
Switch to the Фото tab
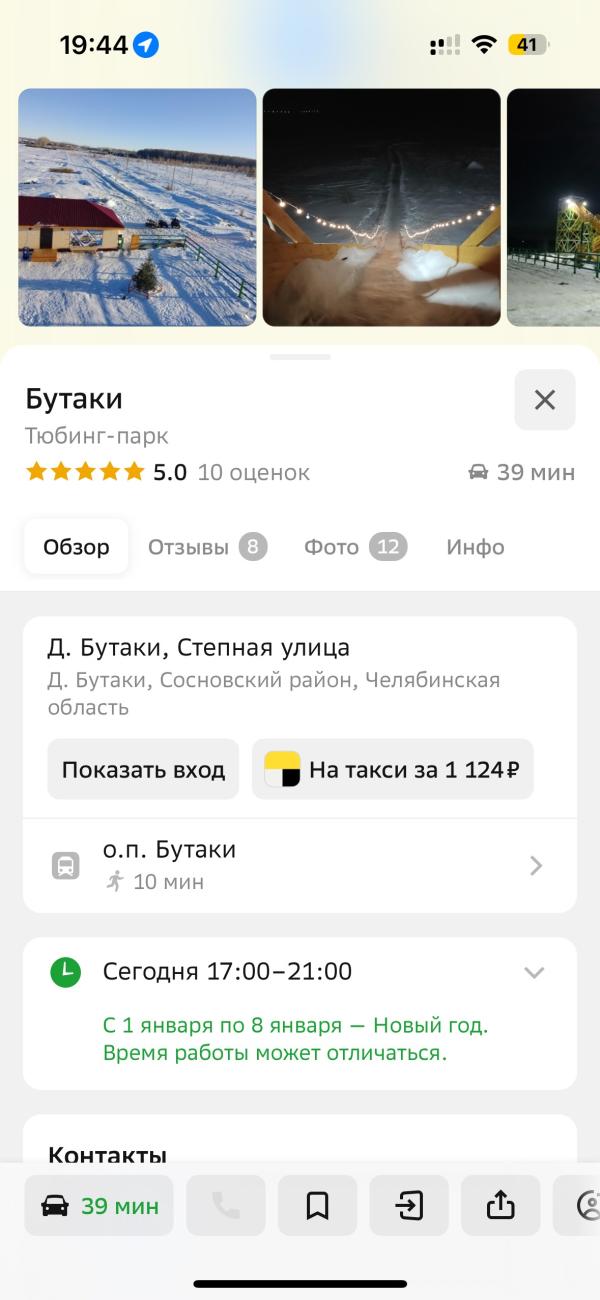[x=355, y=547]
